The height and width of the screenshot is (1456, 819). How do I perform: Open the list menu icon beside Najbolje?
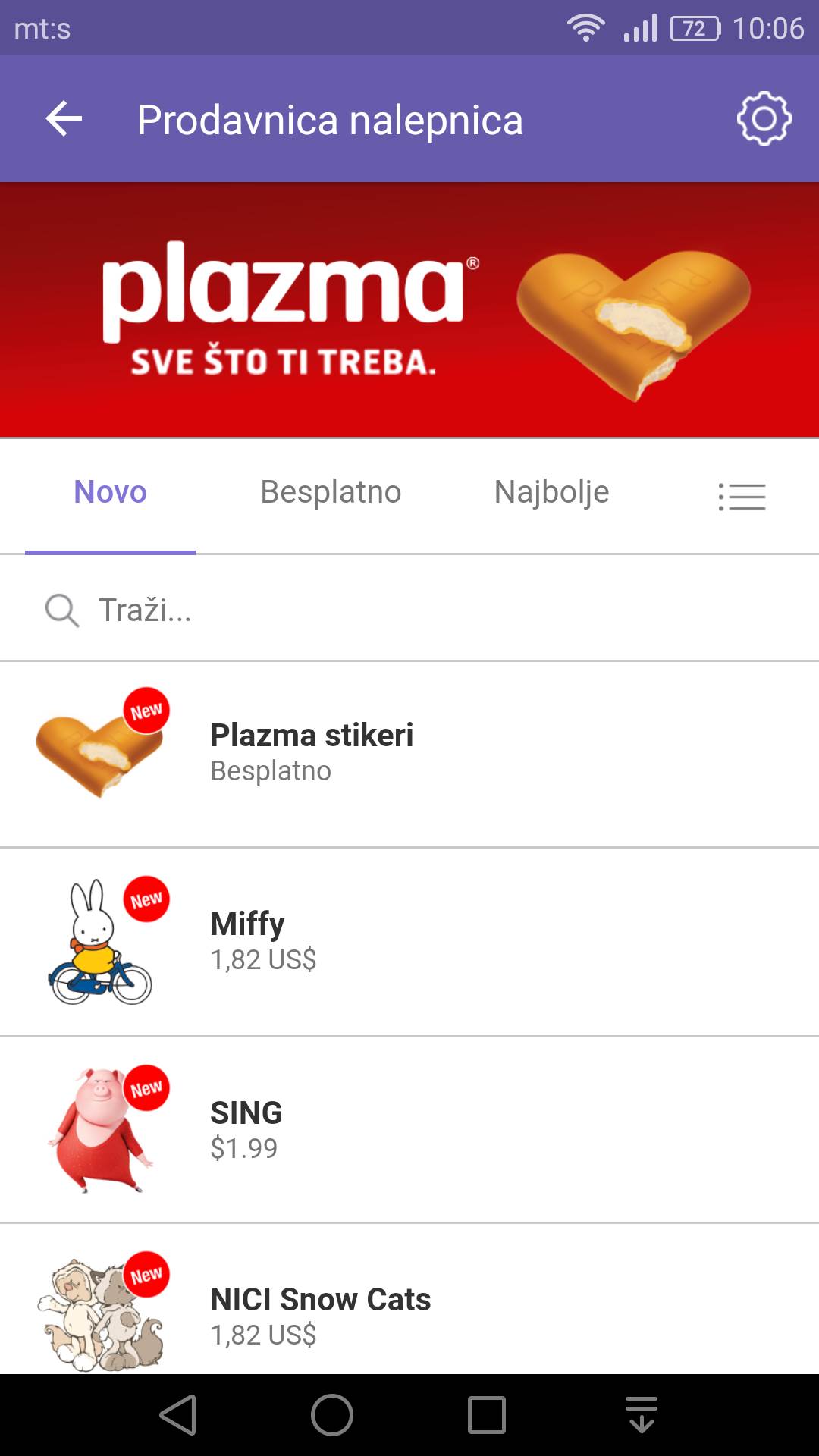click(742, 497)
